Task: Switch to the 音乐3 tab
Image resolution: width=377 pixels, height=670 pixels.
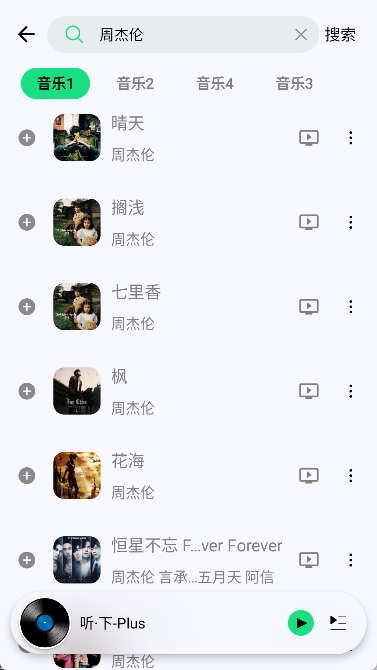Action: coord(294,83)
